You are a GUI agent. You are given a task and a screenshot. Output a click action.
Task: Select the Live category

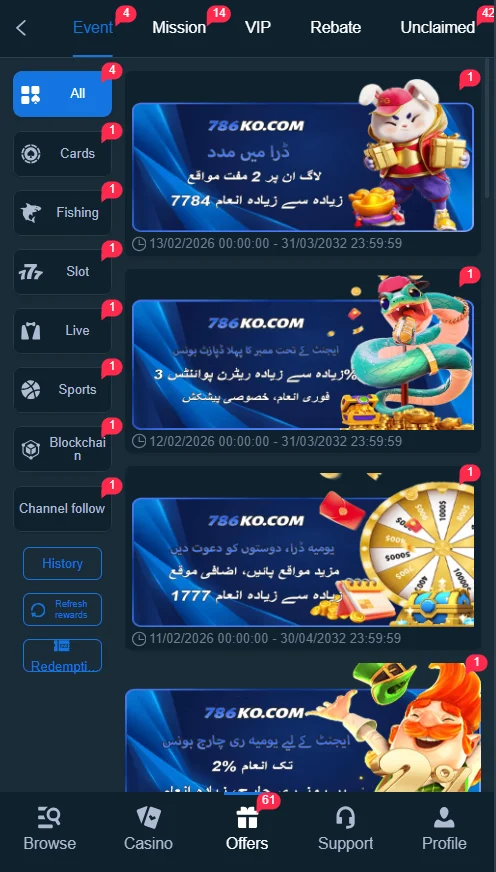[x=62, y=330]
